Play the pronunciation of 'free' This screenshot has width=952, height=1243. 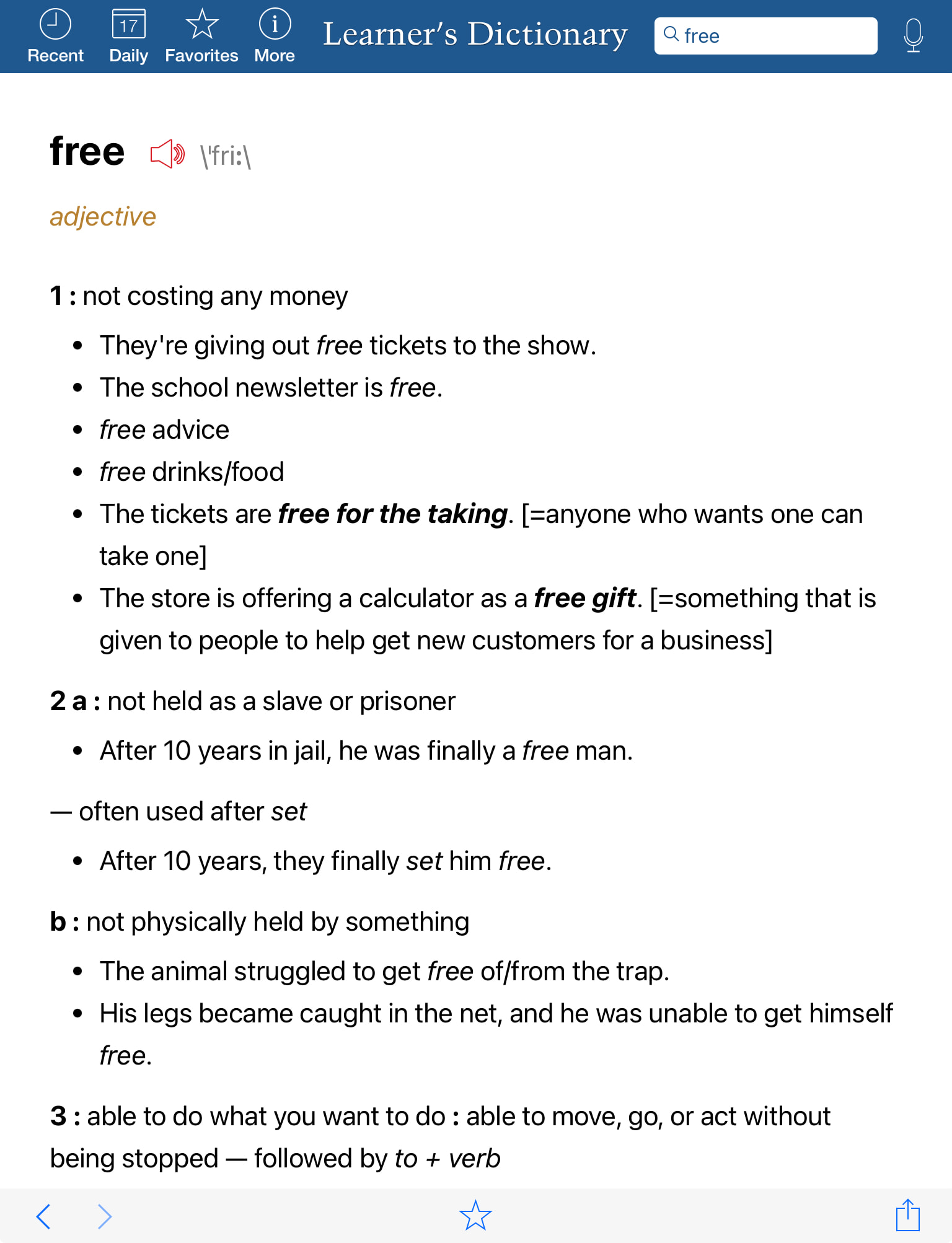[x=167, y=154]
